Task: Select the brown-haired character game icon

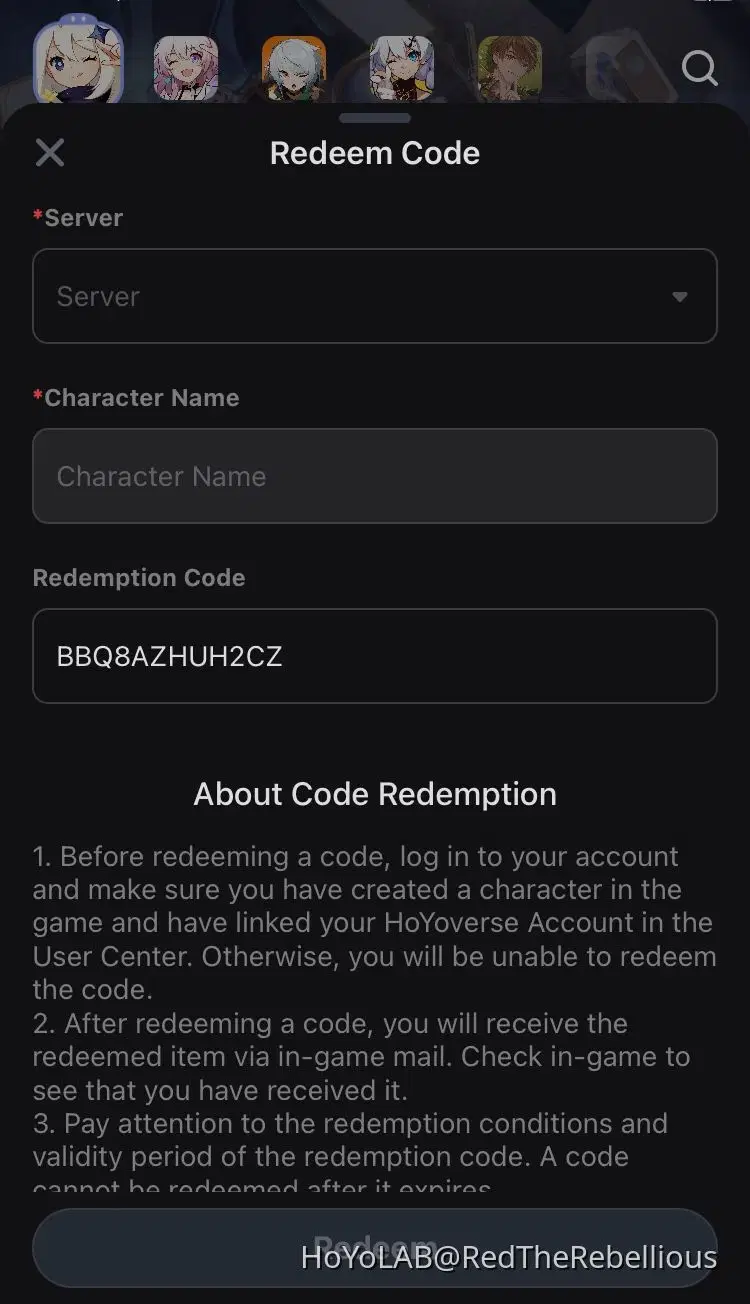Action: 510,68
